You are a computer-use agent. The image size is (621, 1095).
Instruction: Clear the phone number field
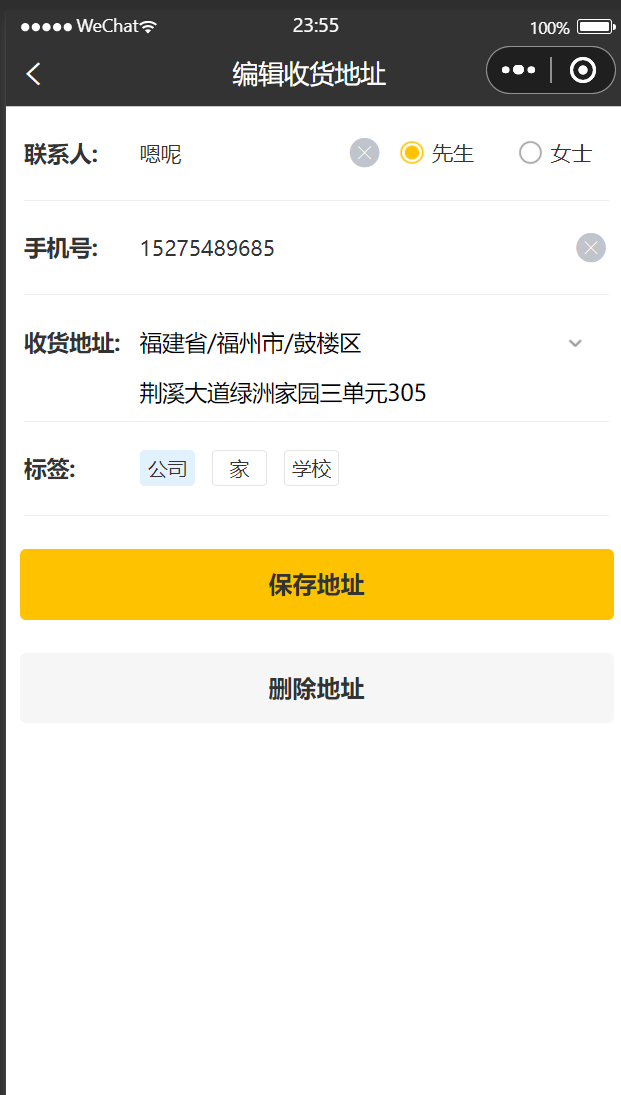click(x=591, y=248)
